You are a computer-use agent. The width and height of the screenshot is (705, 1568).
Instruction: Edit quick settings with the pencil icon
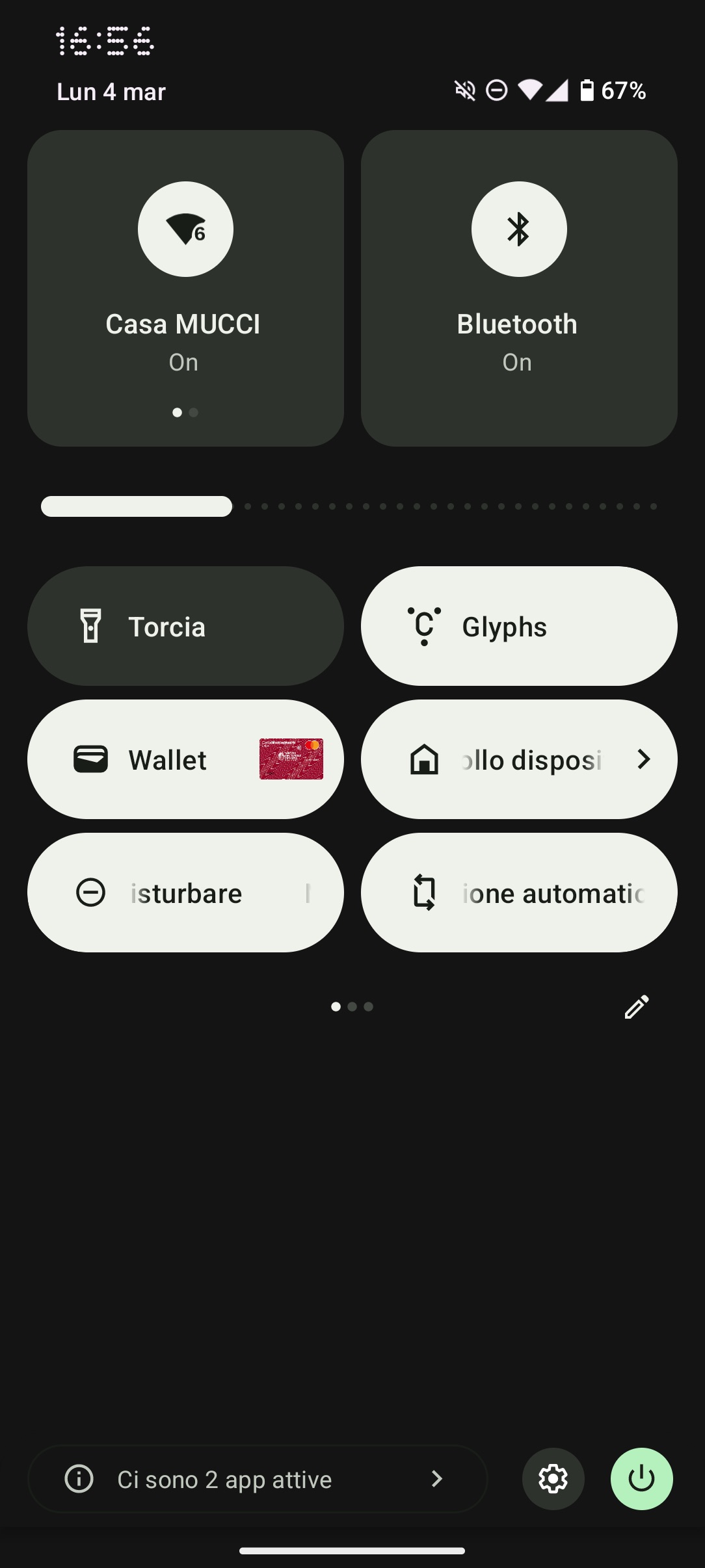point(637,1006)
